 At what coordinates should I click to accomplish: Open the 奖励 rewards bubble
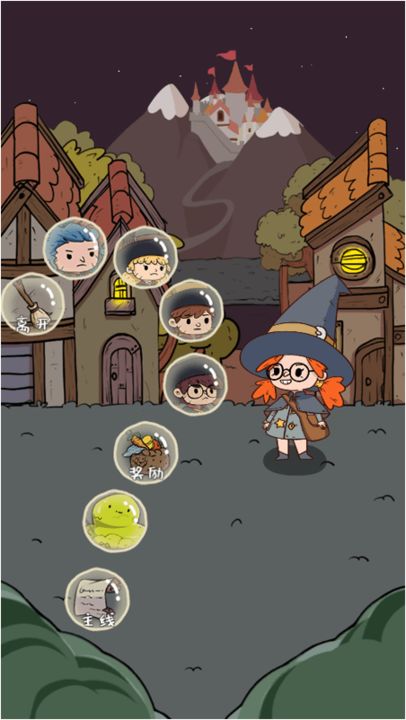(146, 452)
